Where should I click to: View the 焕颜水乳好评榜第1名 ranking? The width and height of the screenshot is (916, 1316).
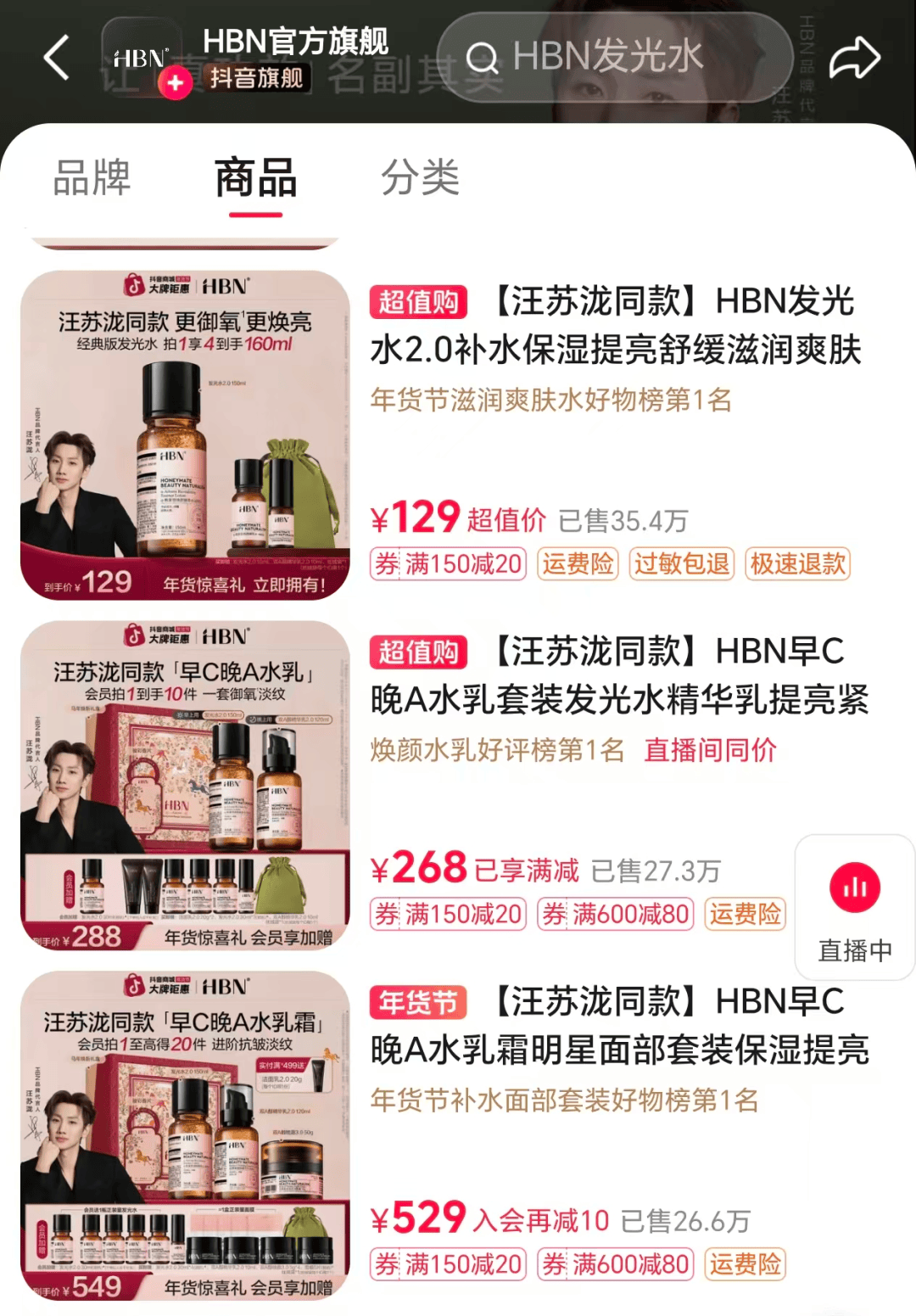pos(497,750)
